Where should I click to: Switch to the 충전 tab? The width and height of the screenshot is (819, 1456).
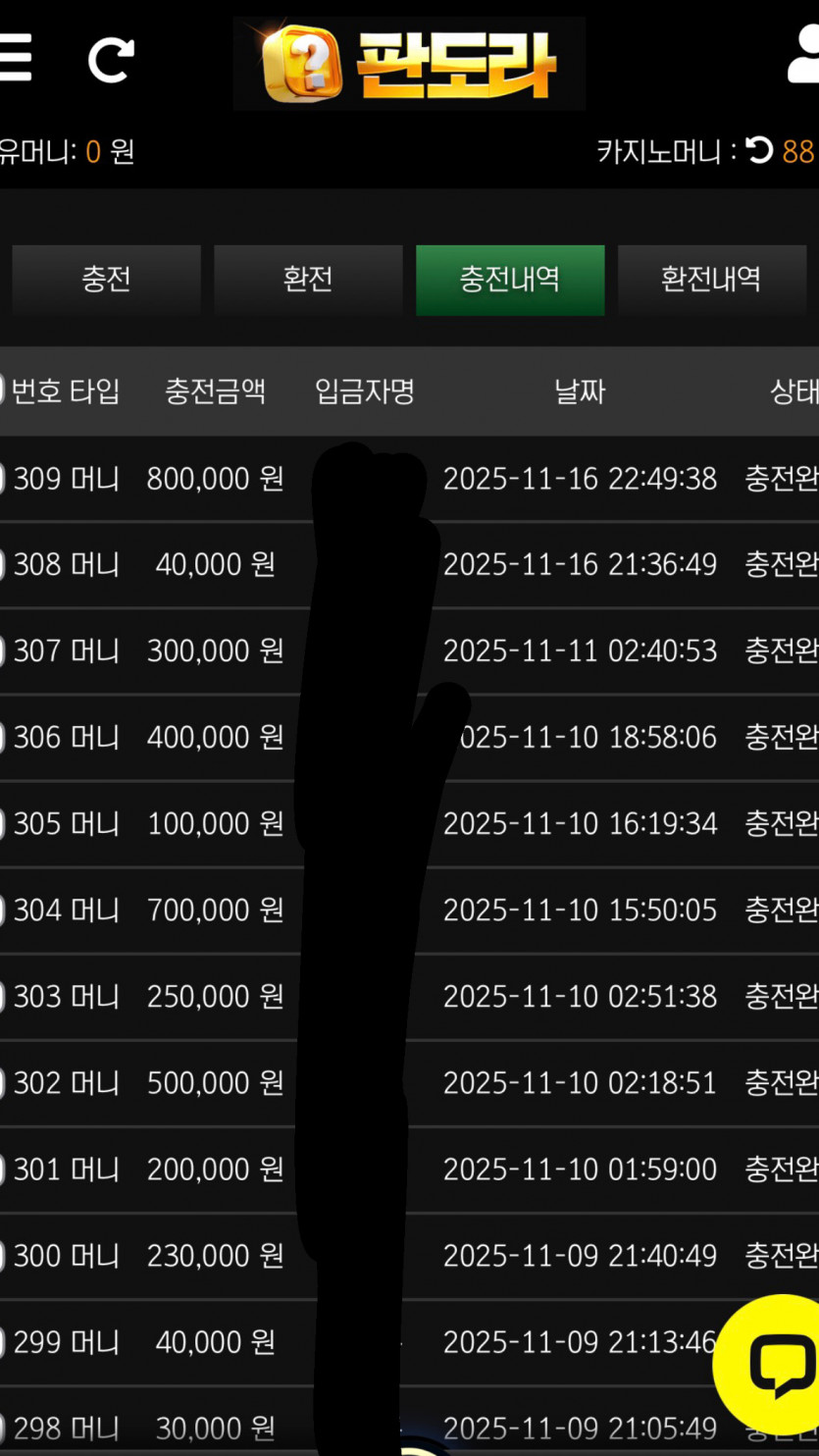[x=106, y=280]
